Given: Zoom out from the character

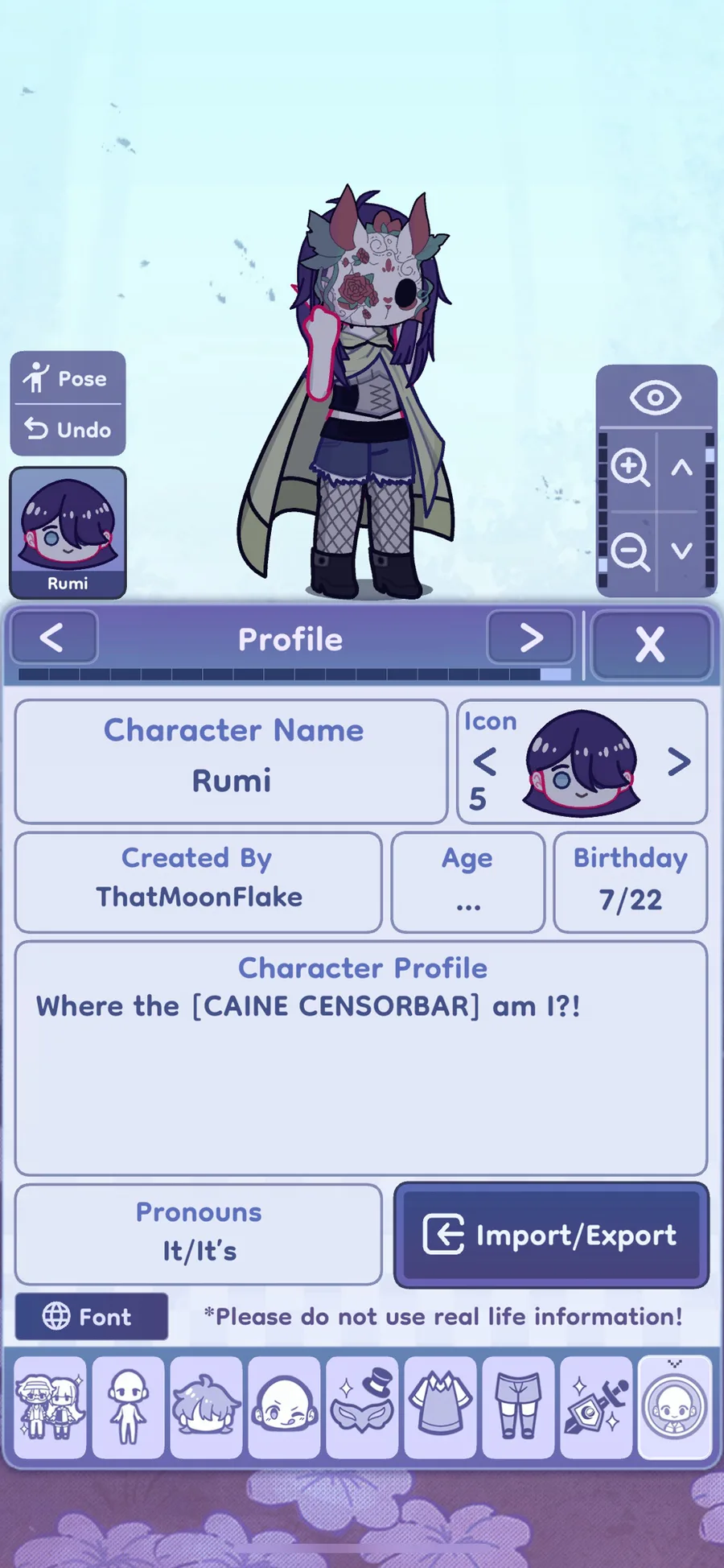Looking at the screenshot, I should coord(630,552).
